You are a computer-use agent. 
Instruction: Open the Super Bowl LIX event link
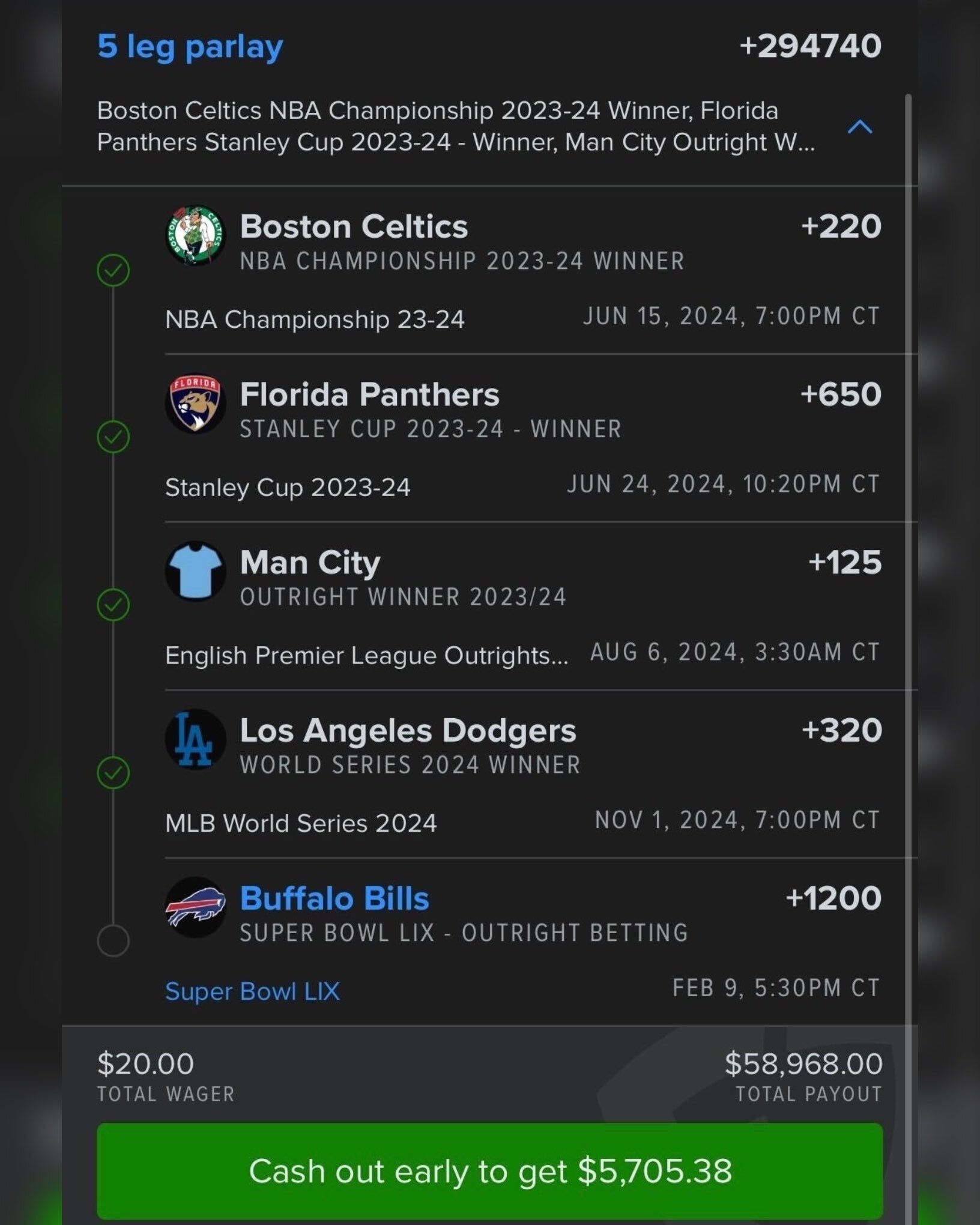252,991
